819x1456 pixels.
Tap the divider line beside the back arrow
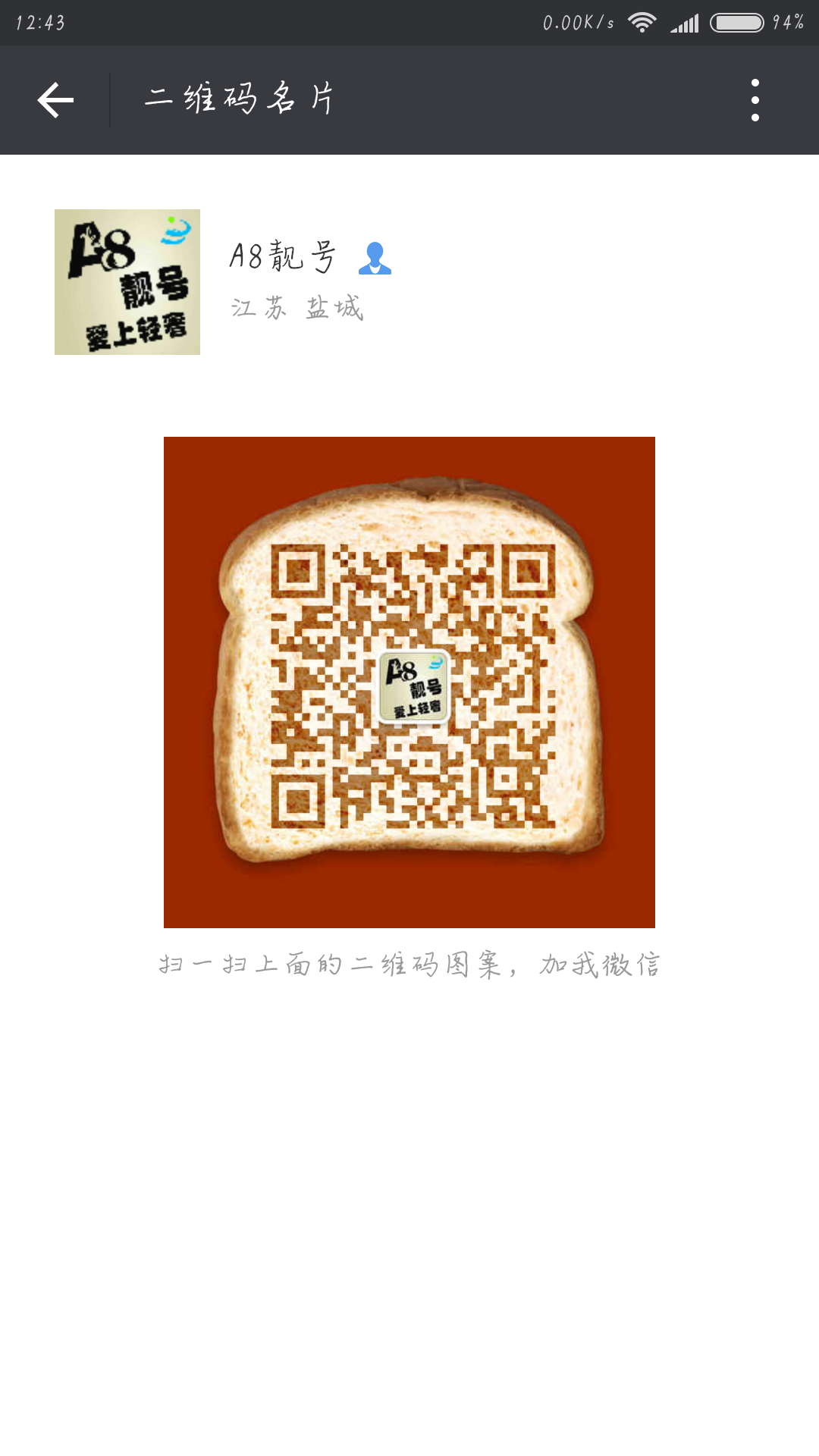point(110,99)
